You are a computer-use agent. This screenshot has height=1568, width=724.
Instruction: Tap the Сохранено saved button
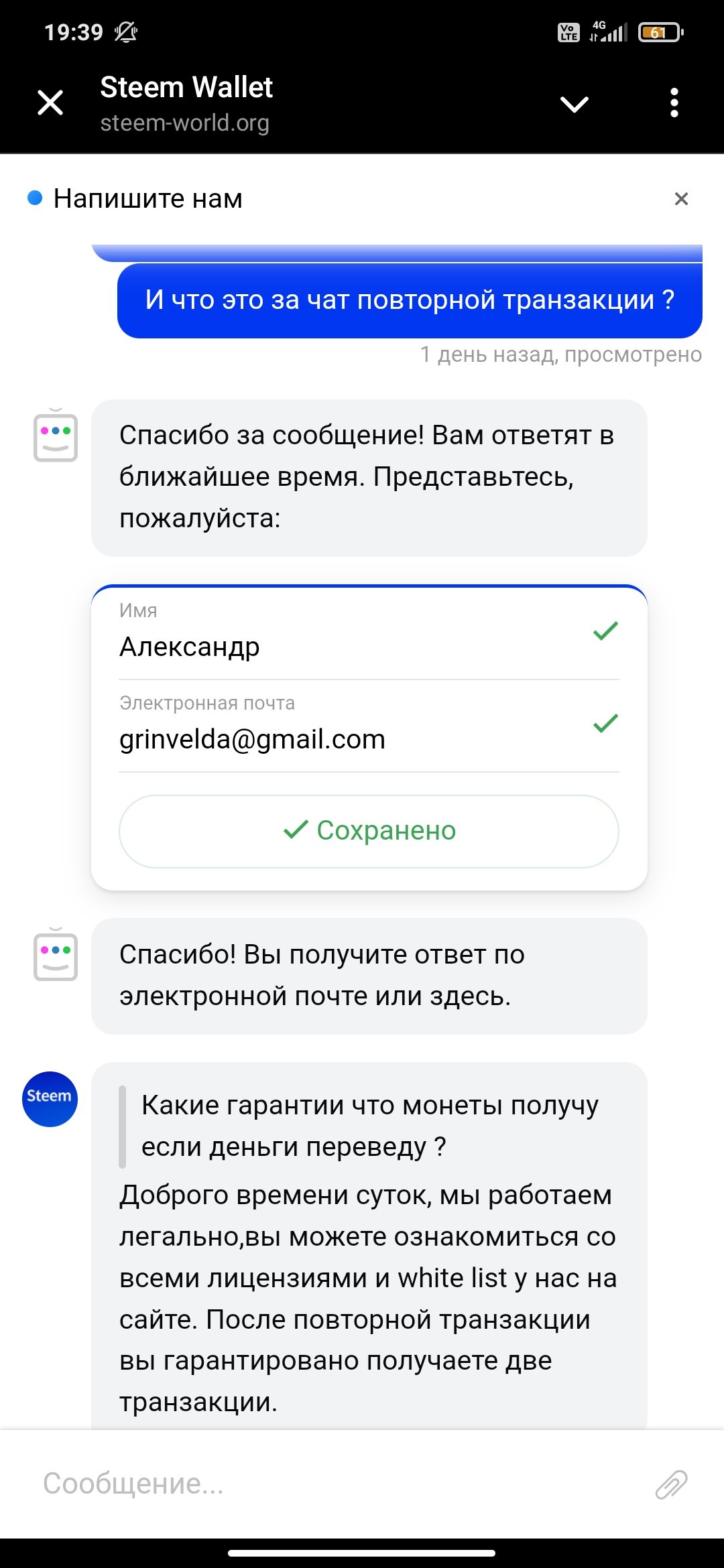coord(369,831)
